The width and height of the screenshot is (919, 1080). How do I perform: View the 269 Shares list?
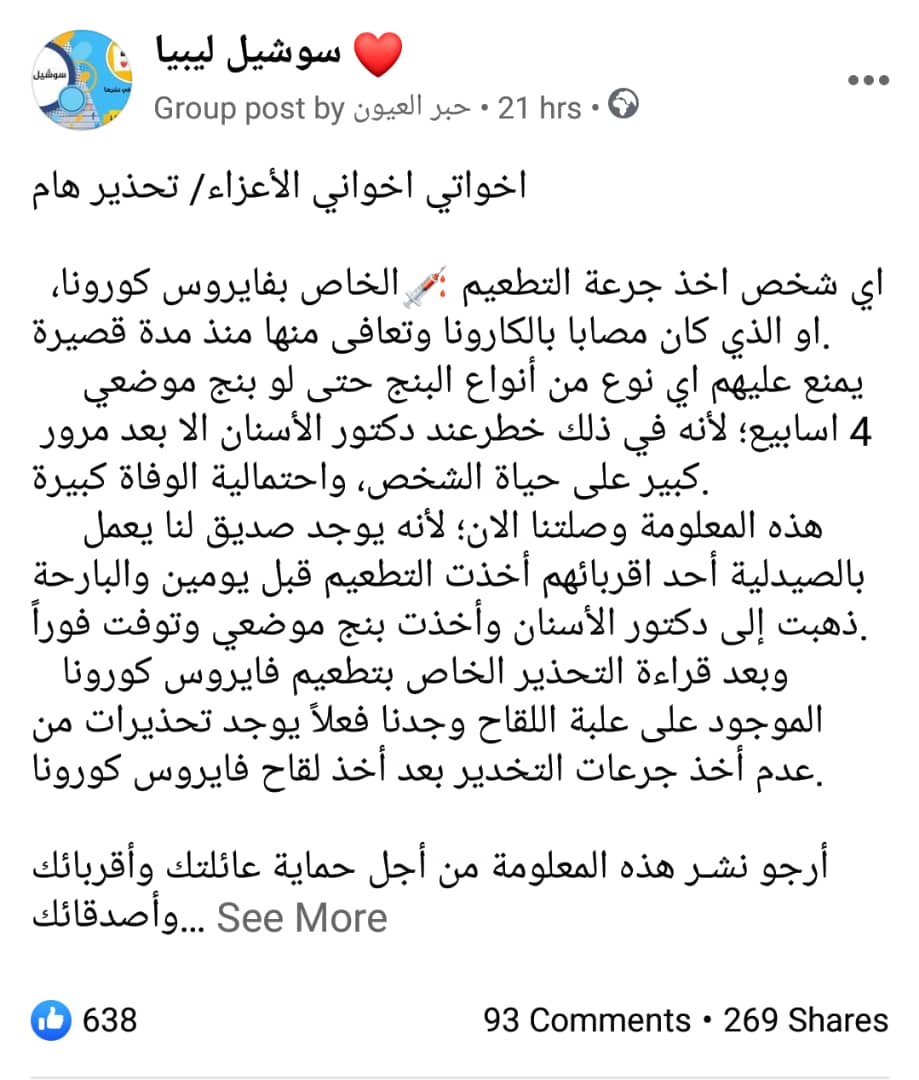(806, 1020)
